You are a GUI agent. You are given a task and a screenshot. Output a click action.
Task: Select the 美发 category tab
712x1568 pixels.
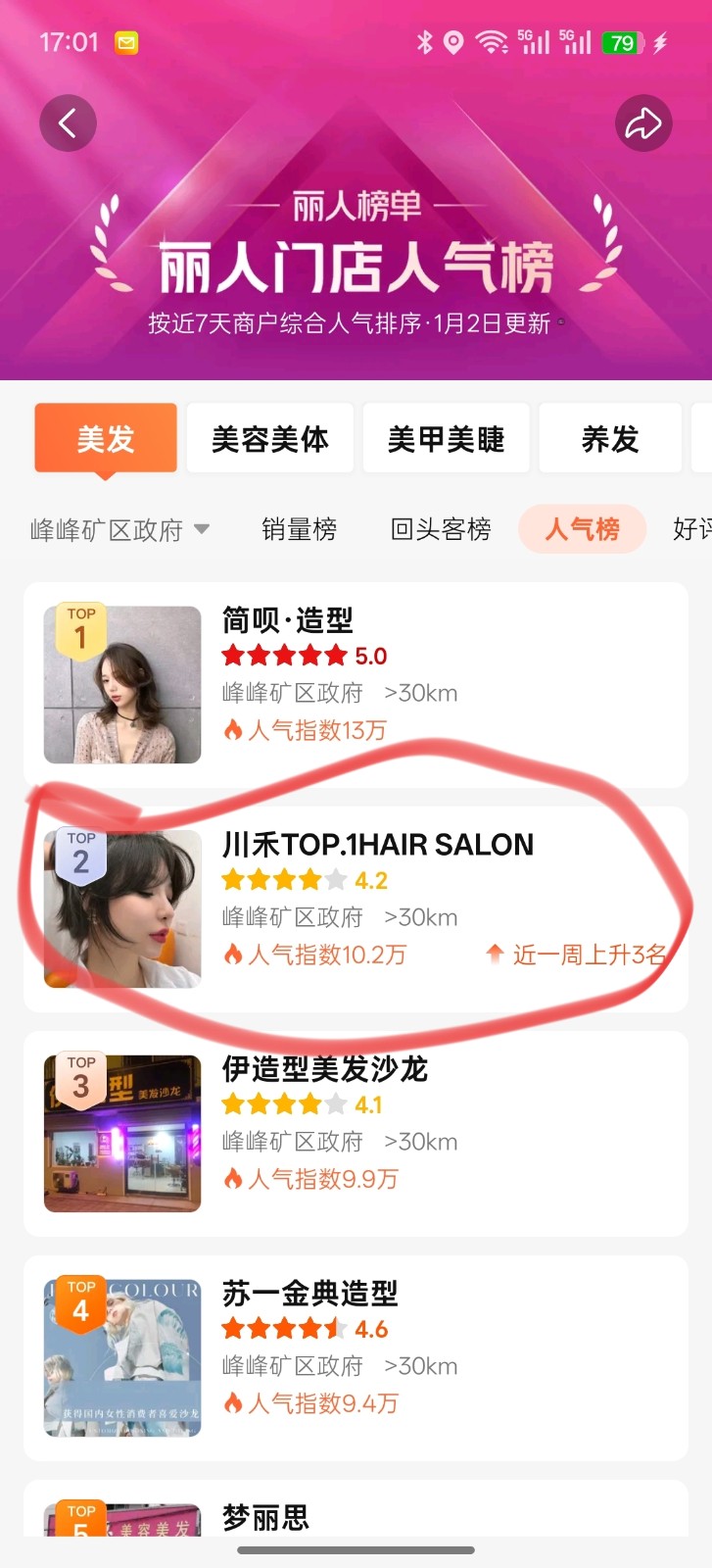[x=106, y=439]
